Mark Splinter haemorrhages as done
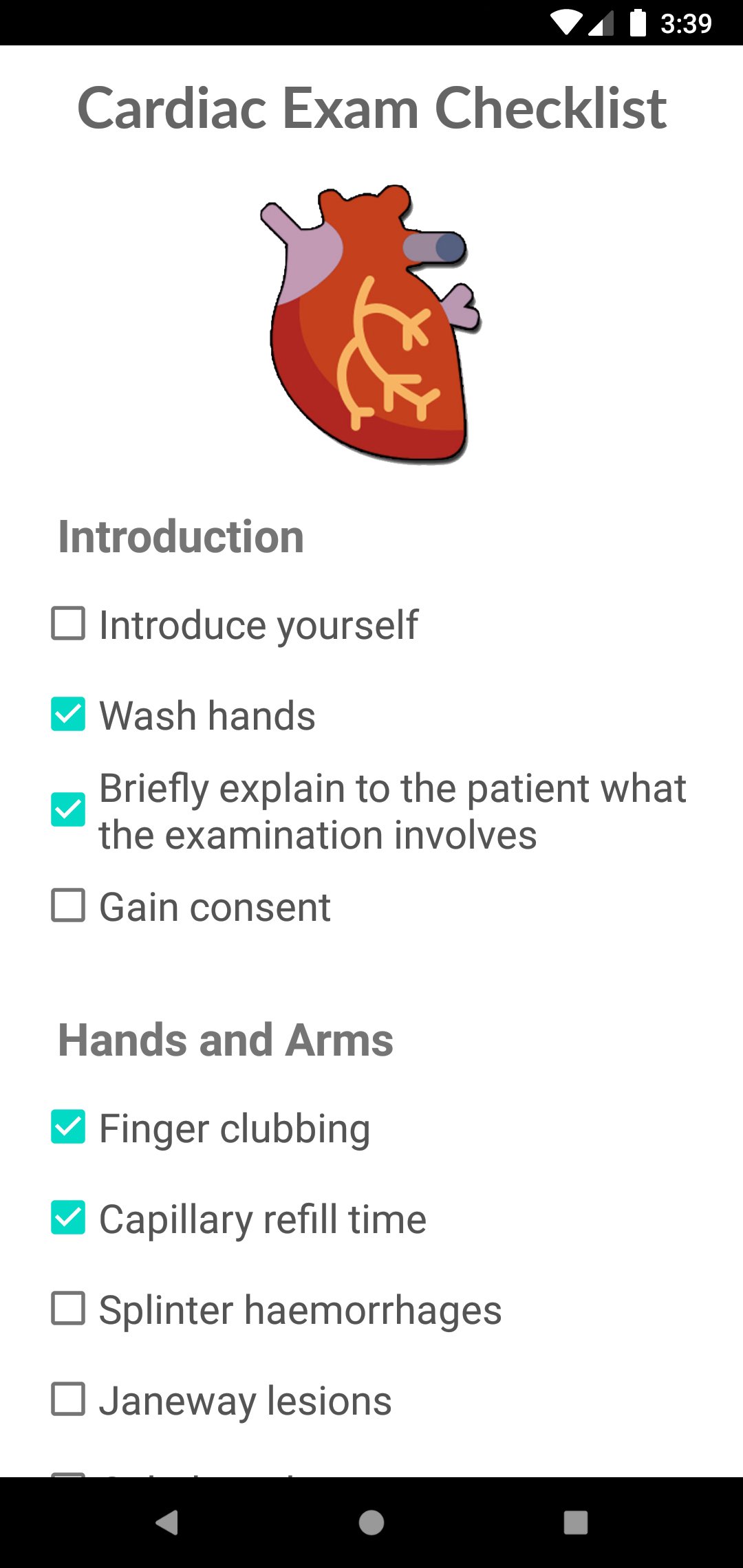 (68, 1309)
